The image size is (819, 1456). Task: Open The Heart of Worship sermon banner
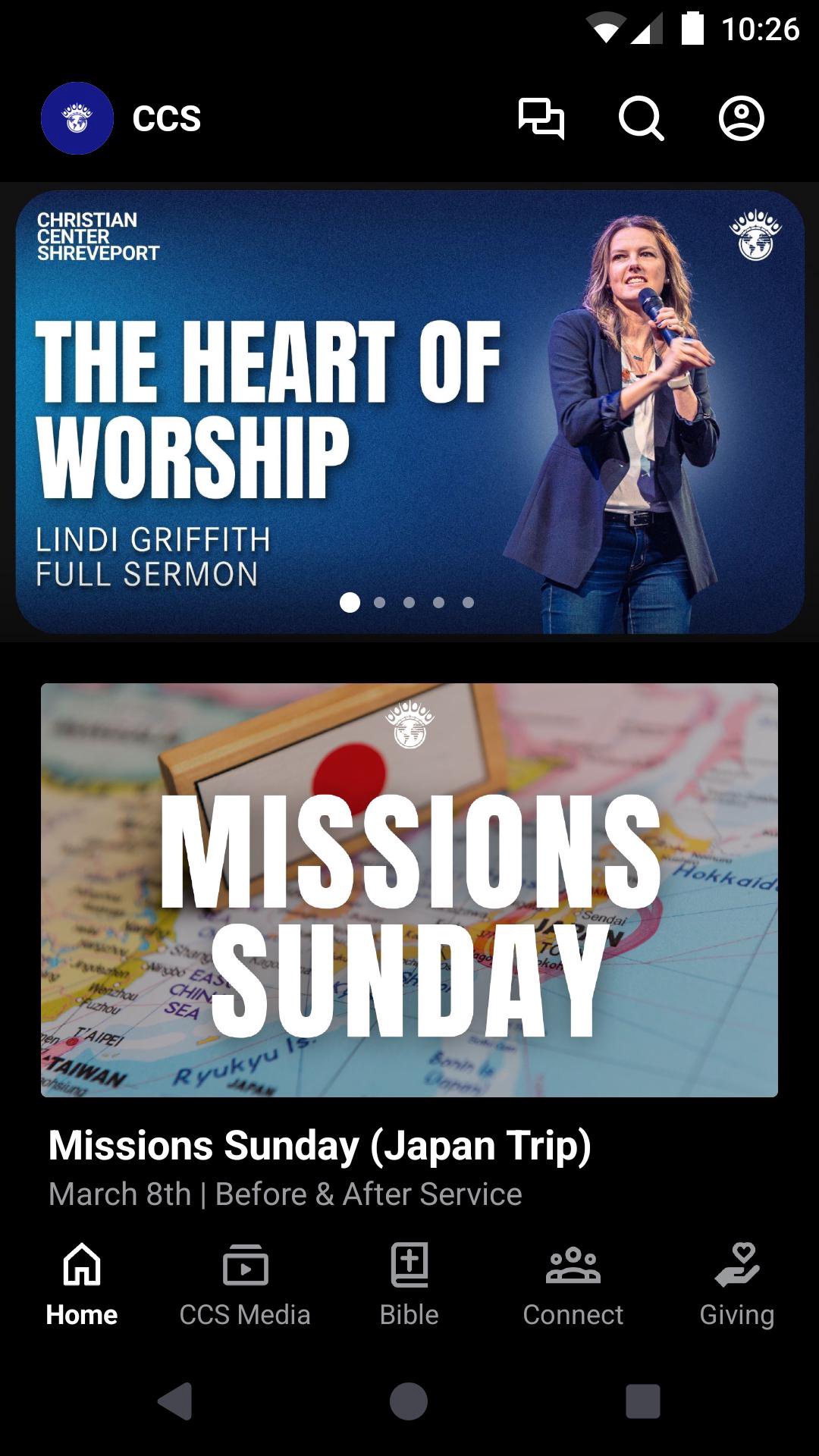click(409, 411)
